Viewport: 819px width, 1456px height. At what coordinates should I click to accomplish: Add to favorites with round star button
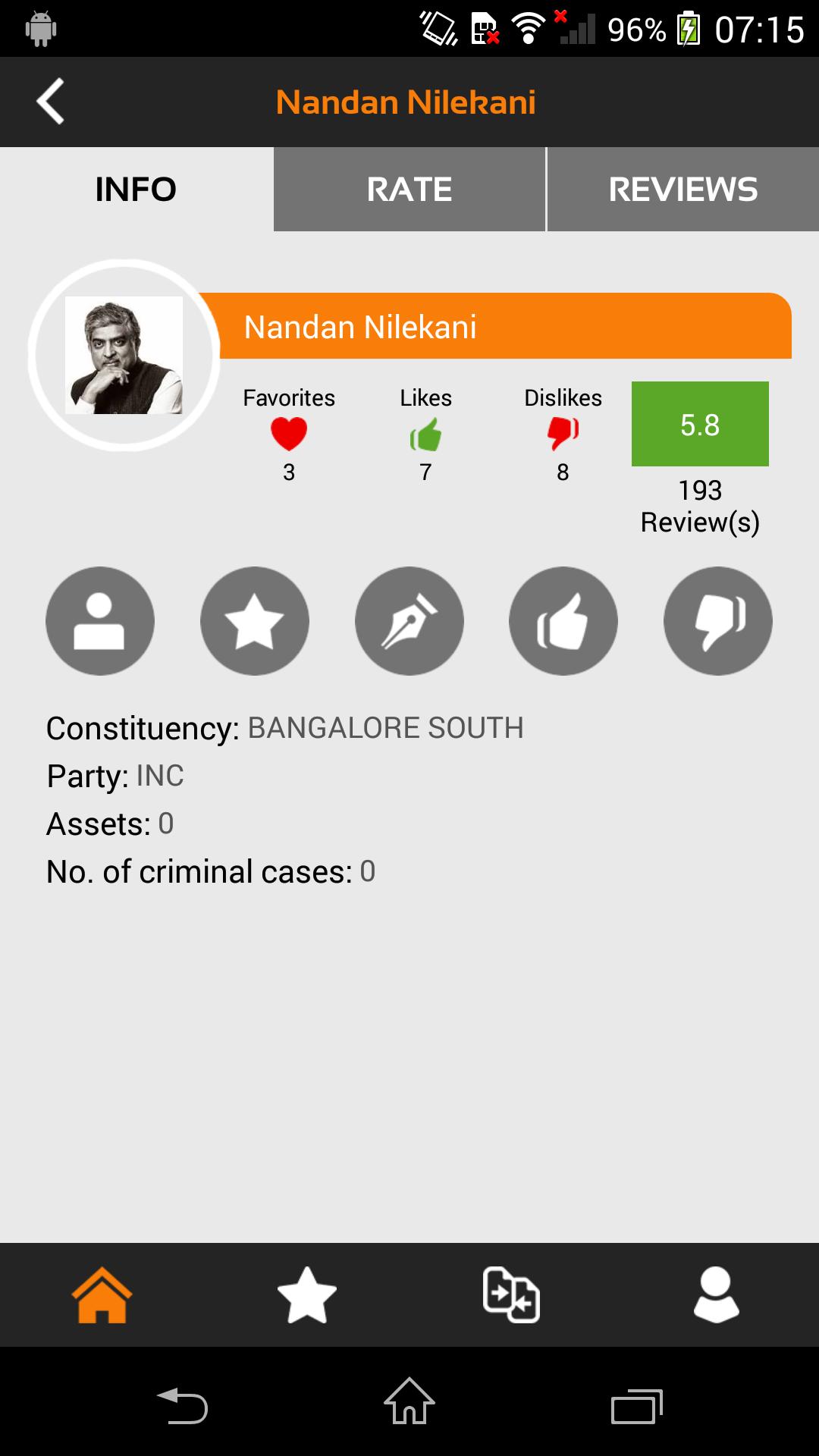[255, 621]
